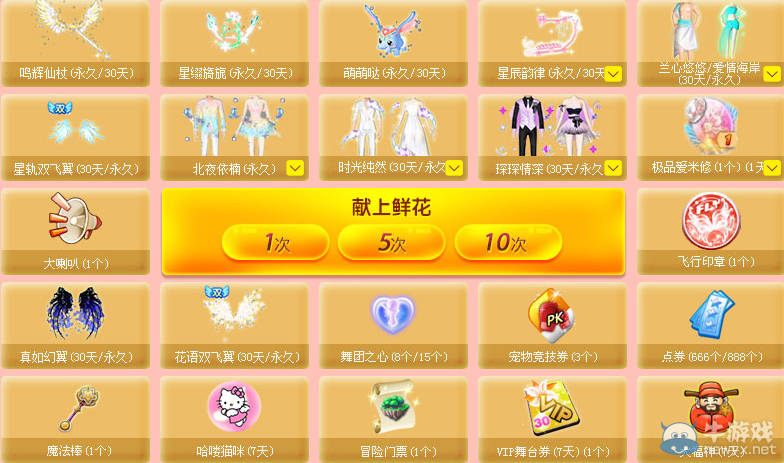Image resolution: width=784 pixels, height=463 pixels.
Task: Open the 冒险门票 reward tile
Action: 393,419
